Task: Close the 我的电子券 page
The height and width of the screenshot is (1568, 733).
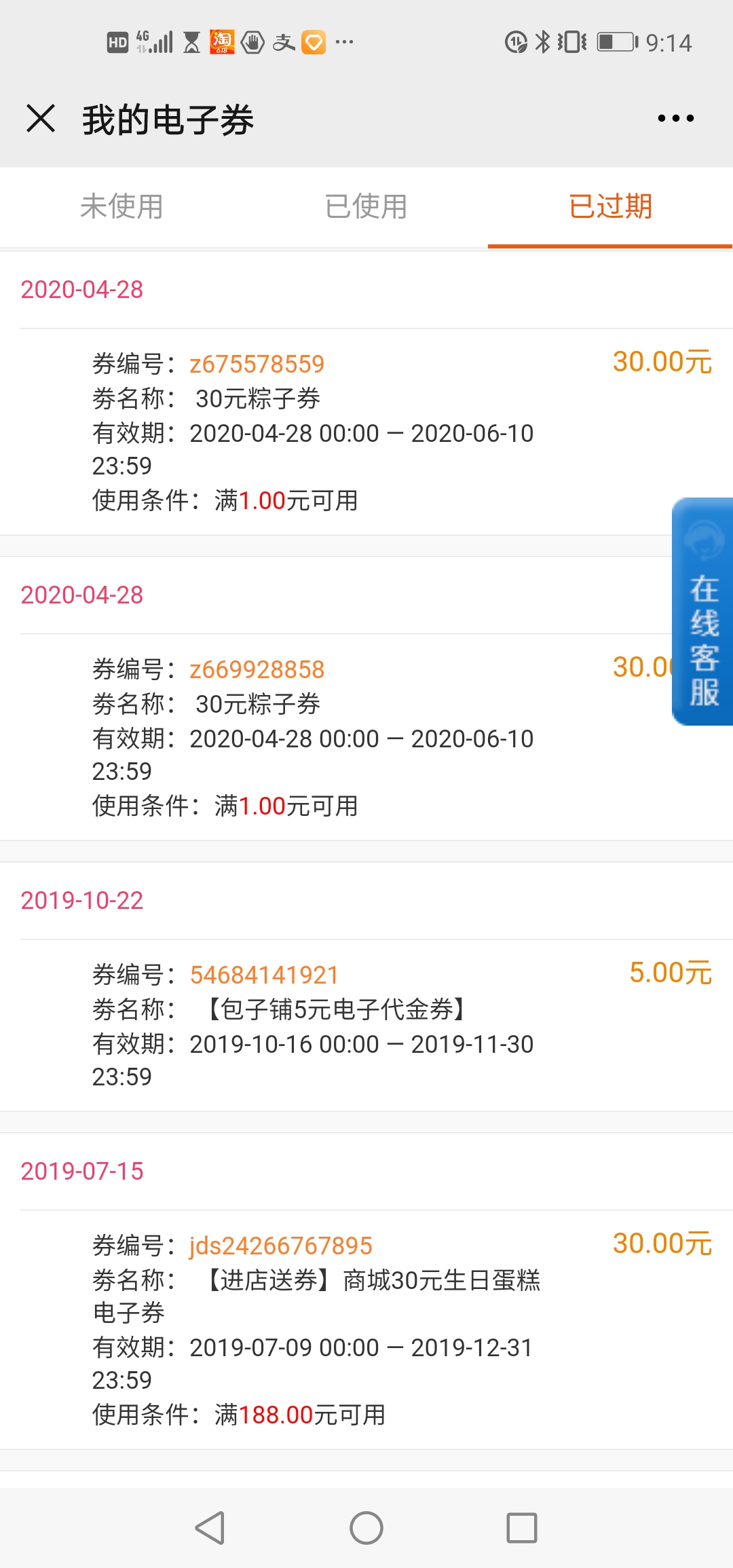Action: click(x=41, y=118)
